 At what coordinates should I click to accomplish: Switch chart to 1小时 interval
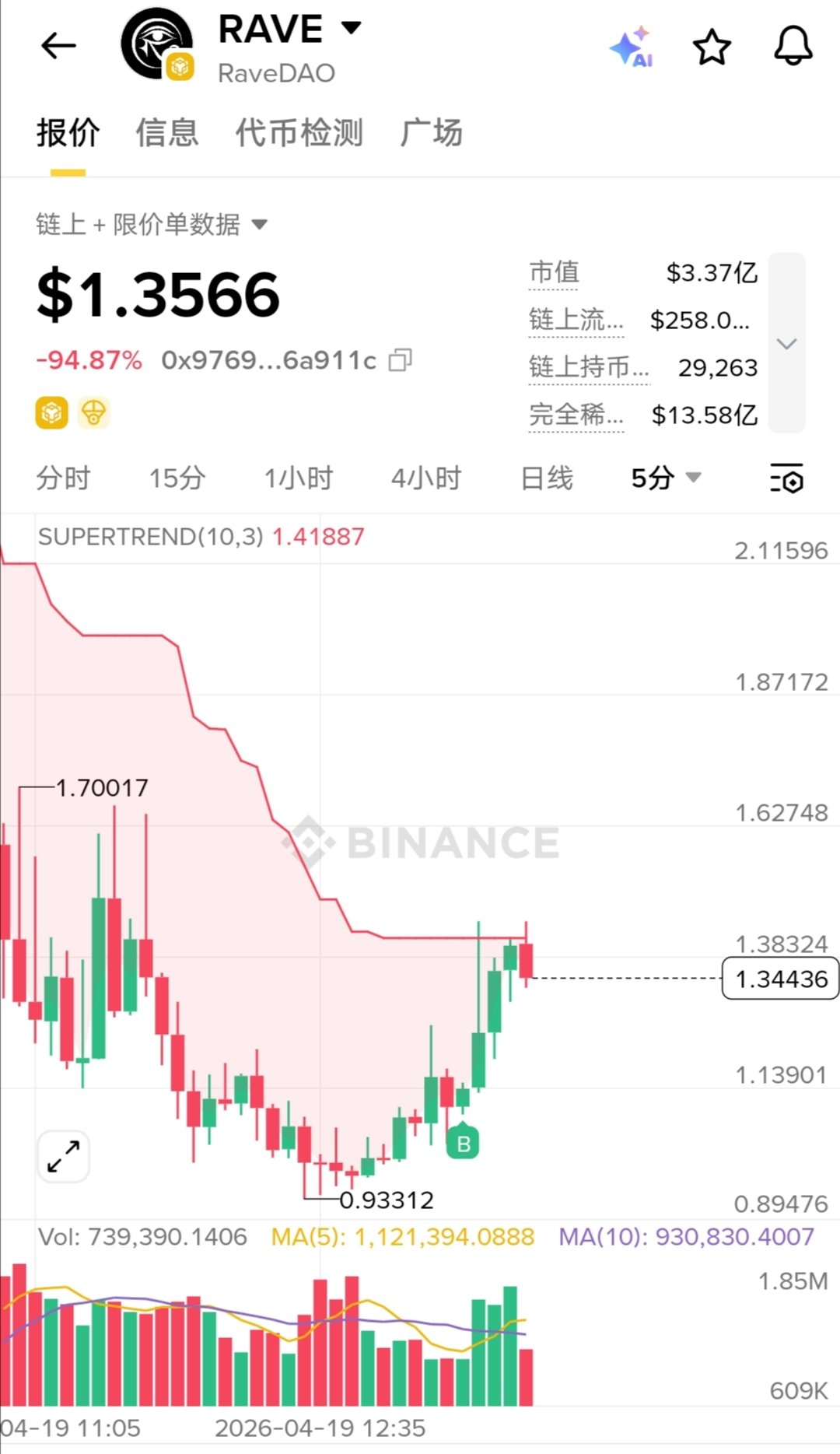[x=299, y=478]
